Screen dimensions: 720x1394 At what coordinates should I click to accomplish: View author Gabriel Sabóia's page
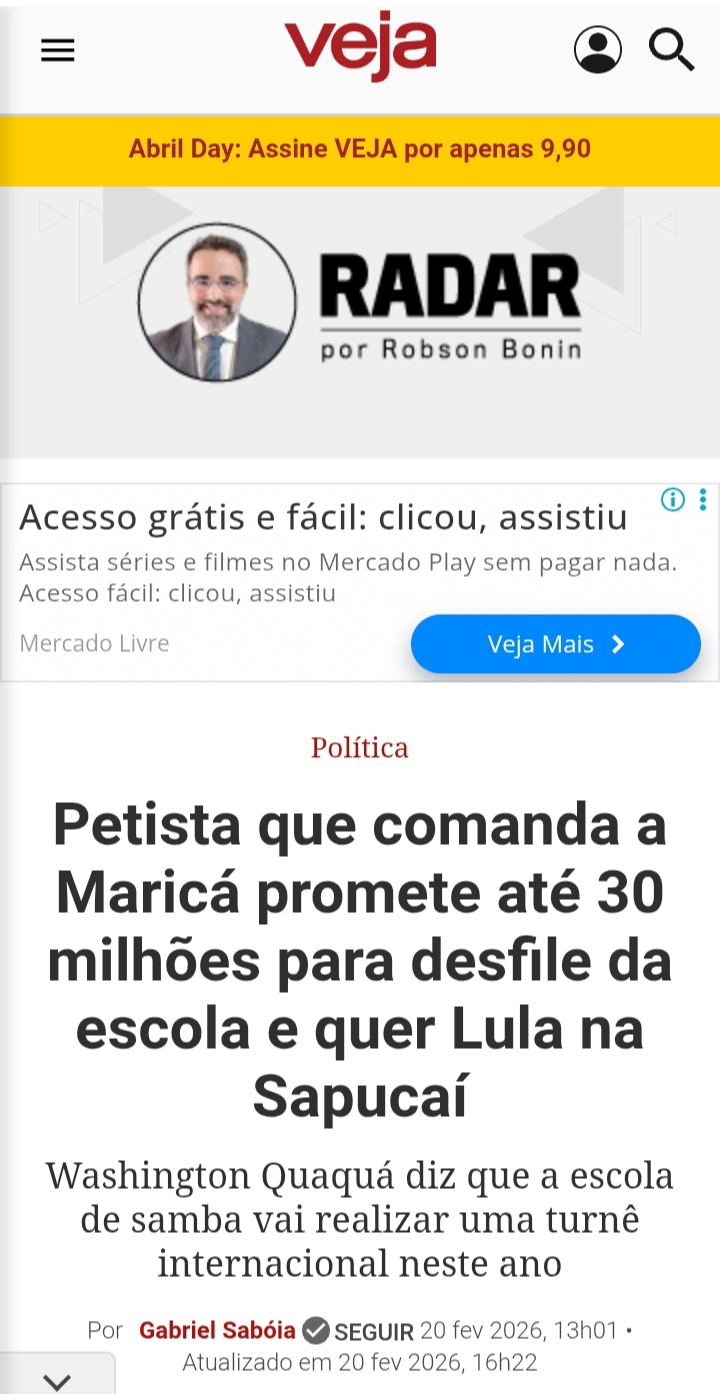[217, 1331]
